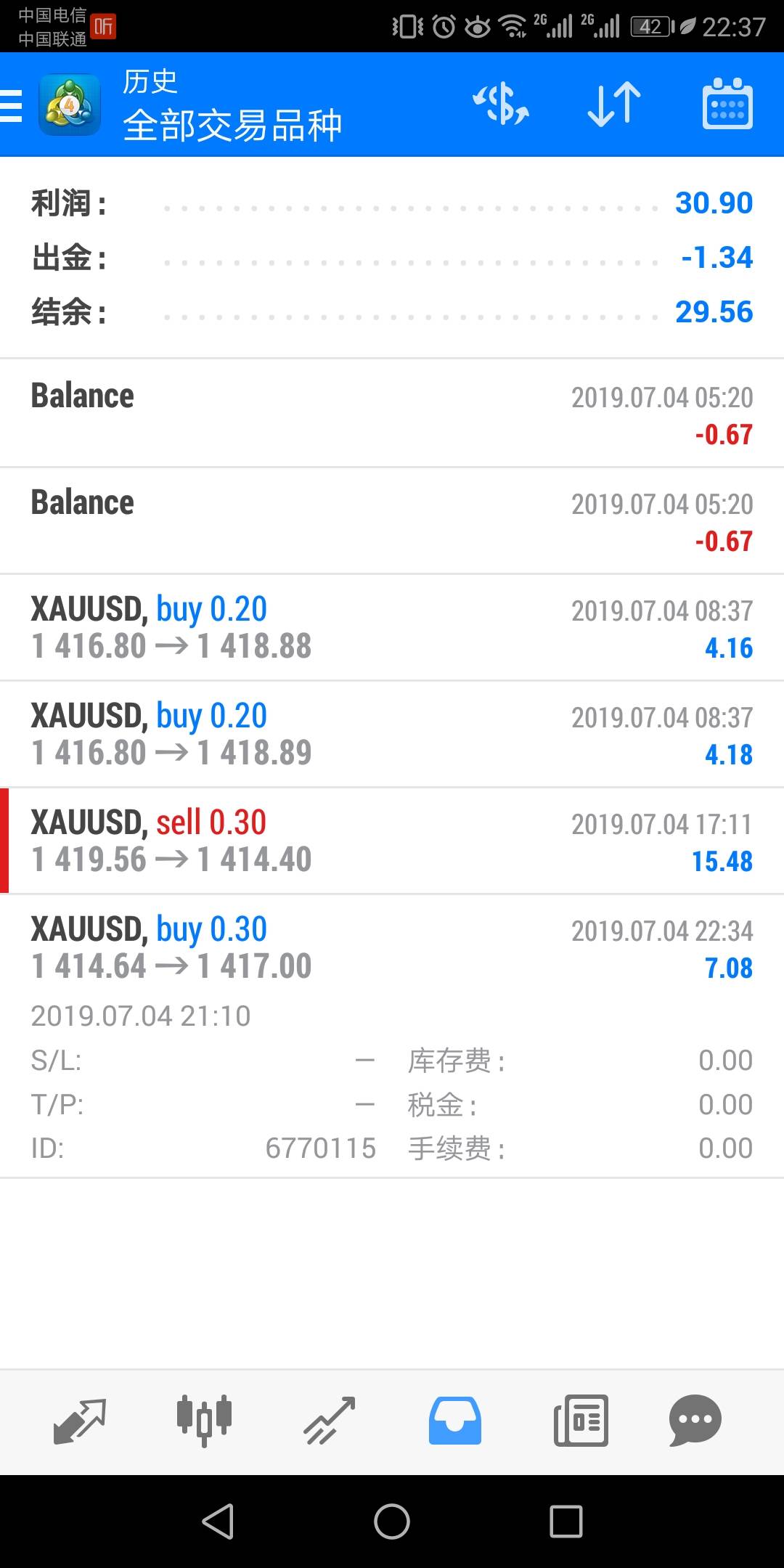The width and height of the screenshot is (784, 1568).
Task: Switch to the trade tab
Action: pyautogui.click(x=329, y=1421)
